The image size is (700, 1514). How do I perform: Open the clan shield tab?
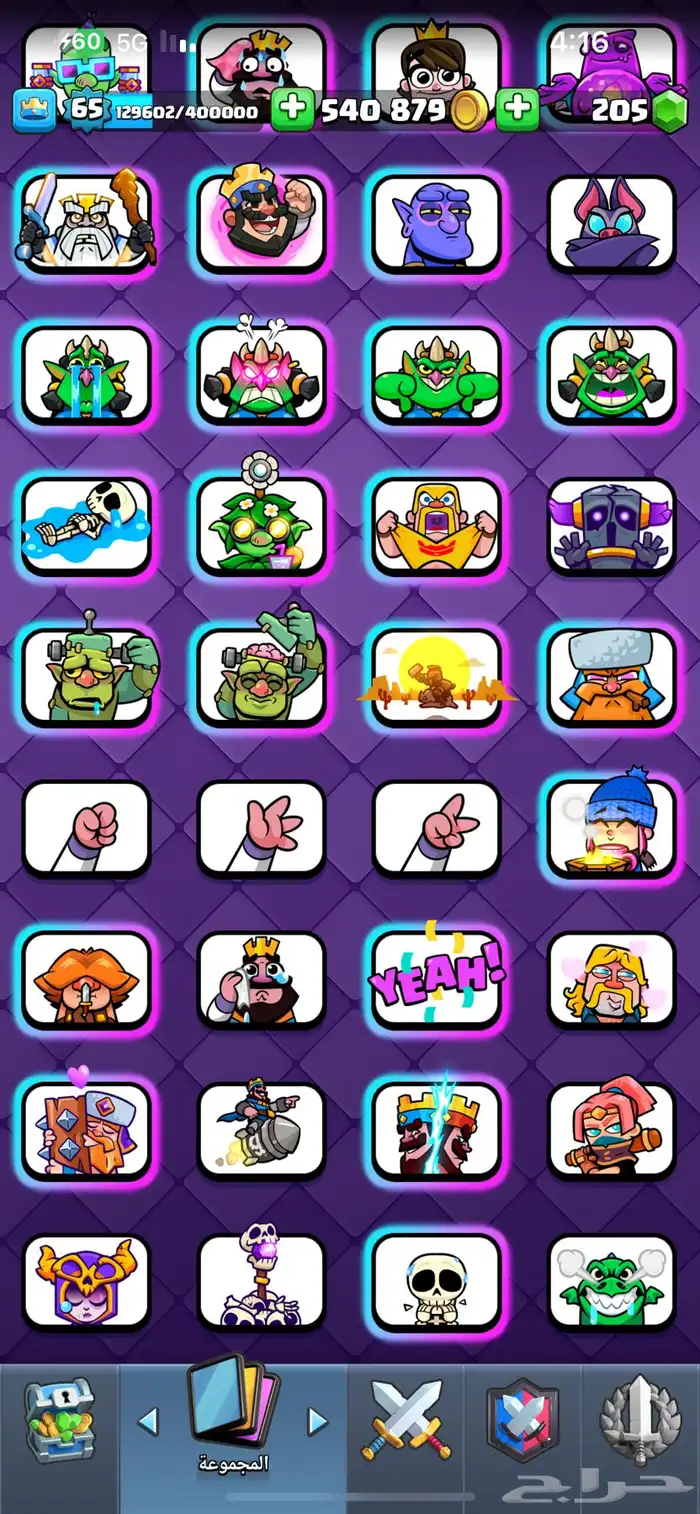523,1418
